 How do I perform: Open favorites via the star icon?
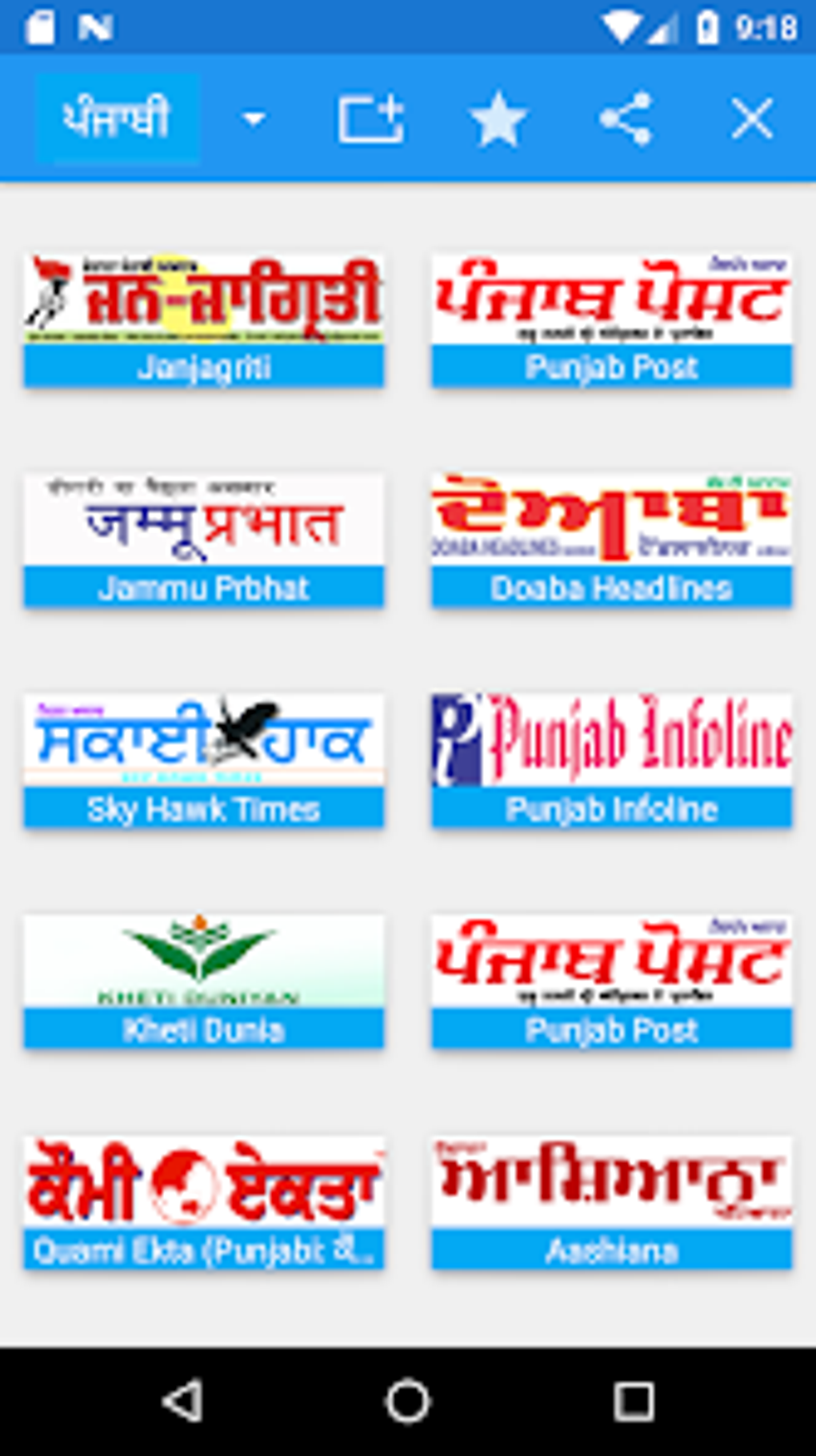[498, 120]
